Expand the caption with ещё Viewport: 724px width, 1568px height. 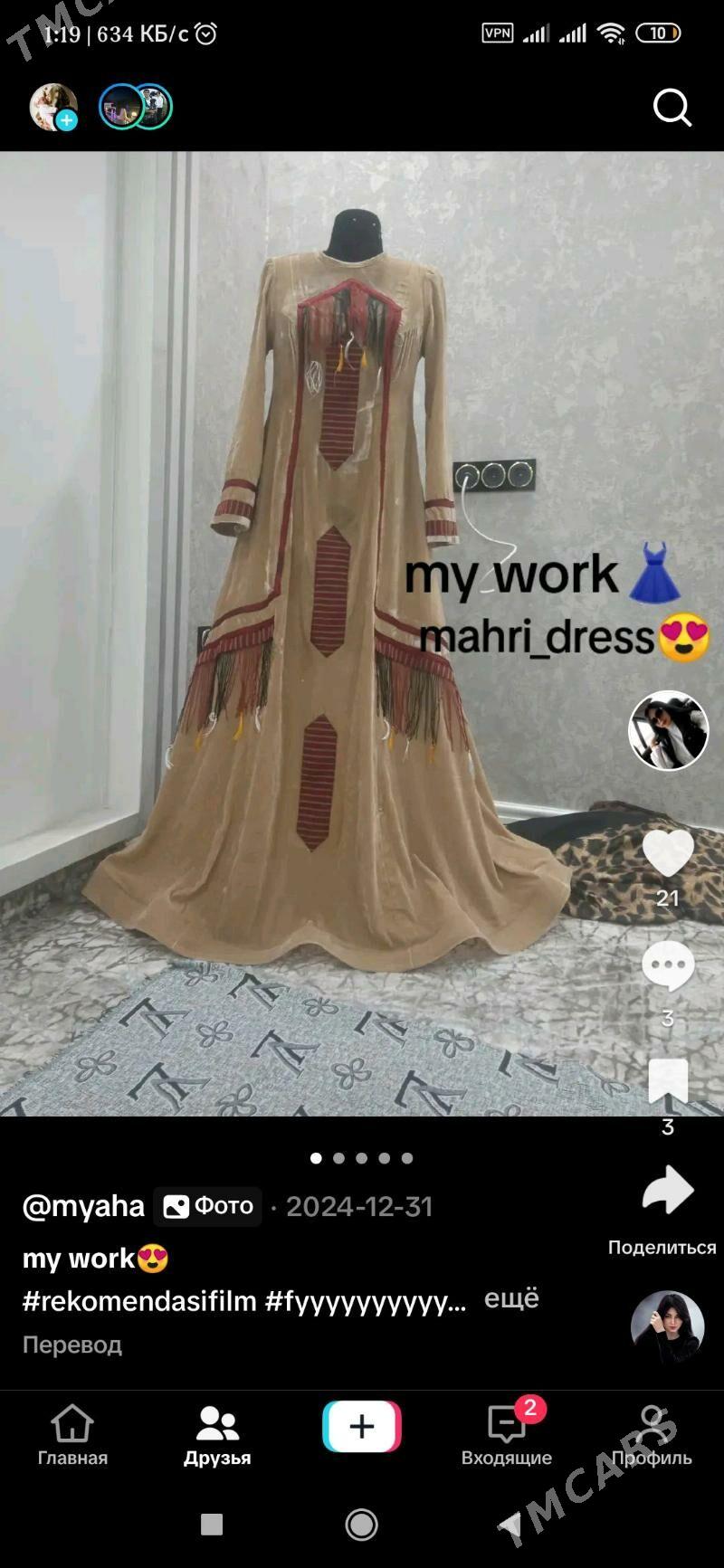[511, 1298]
